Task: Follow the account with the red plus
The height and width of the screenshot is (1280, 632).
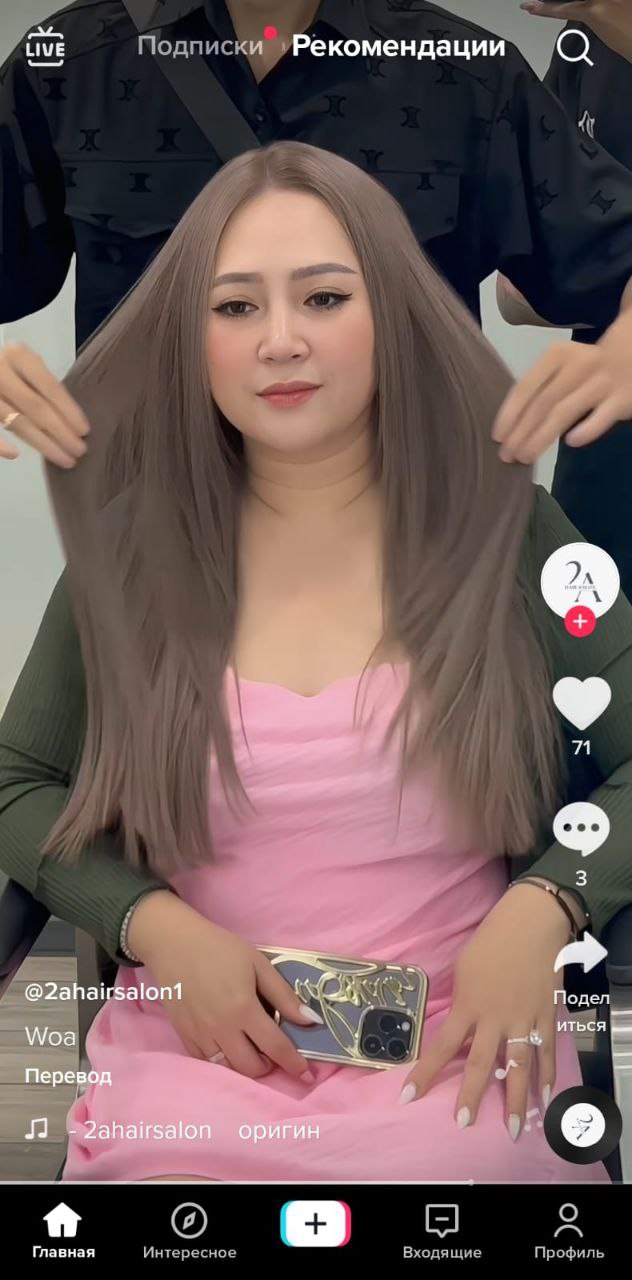Action: (x=580, y=622)
